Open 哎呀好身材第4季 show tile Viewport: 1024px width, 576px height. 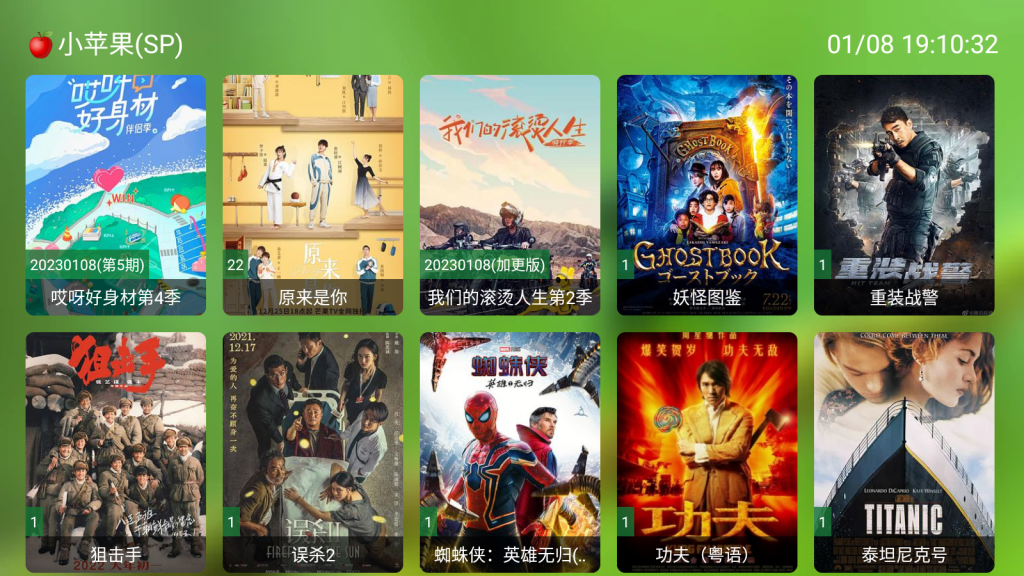click(115, 195)
